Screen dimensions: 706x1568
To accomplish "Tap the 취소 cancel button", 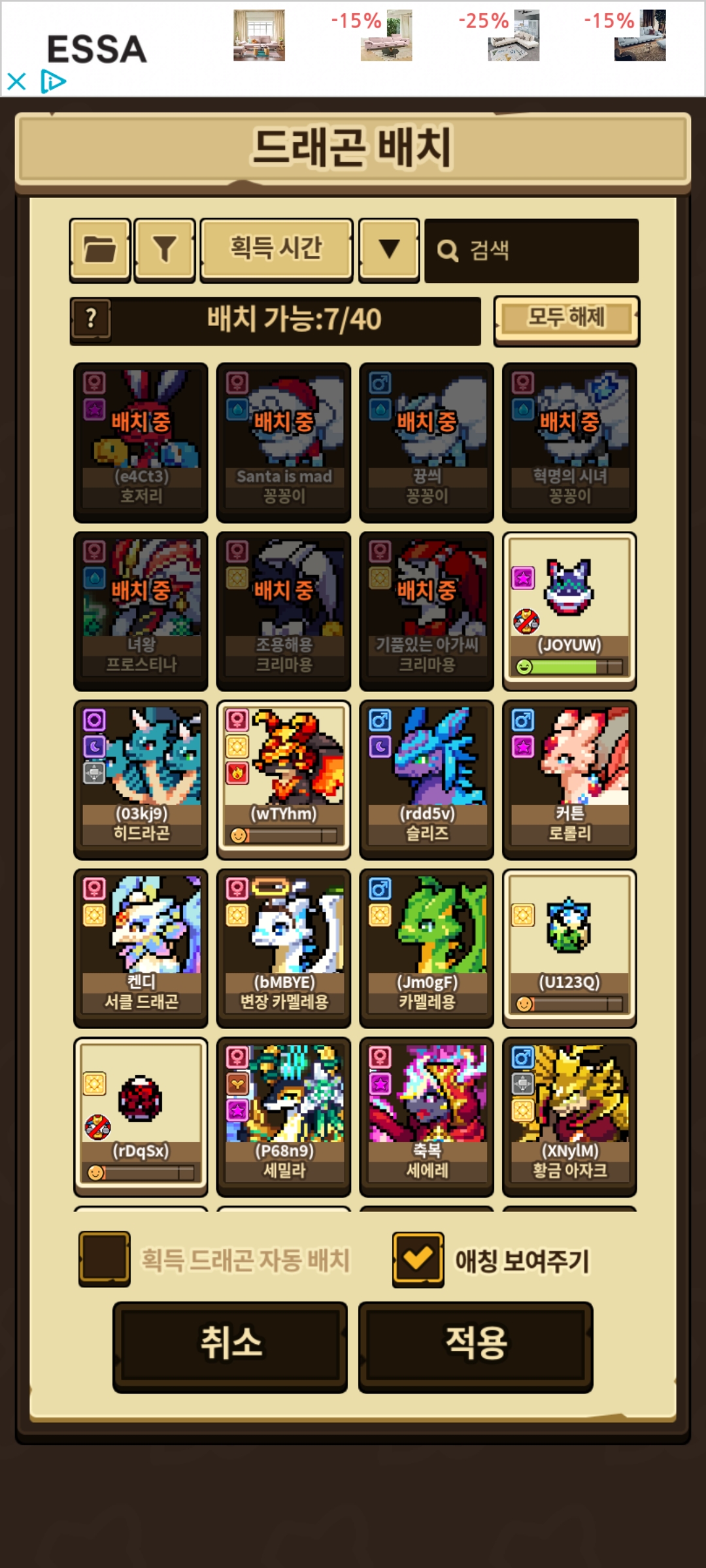I will click(230, 1347).
